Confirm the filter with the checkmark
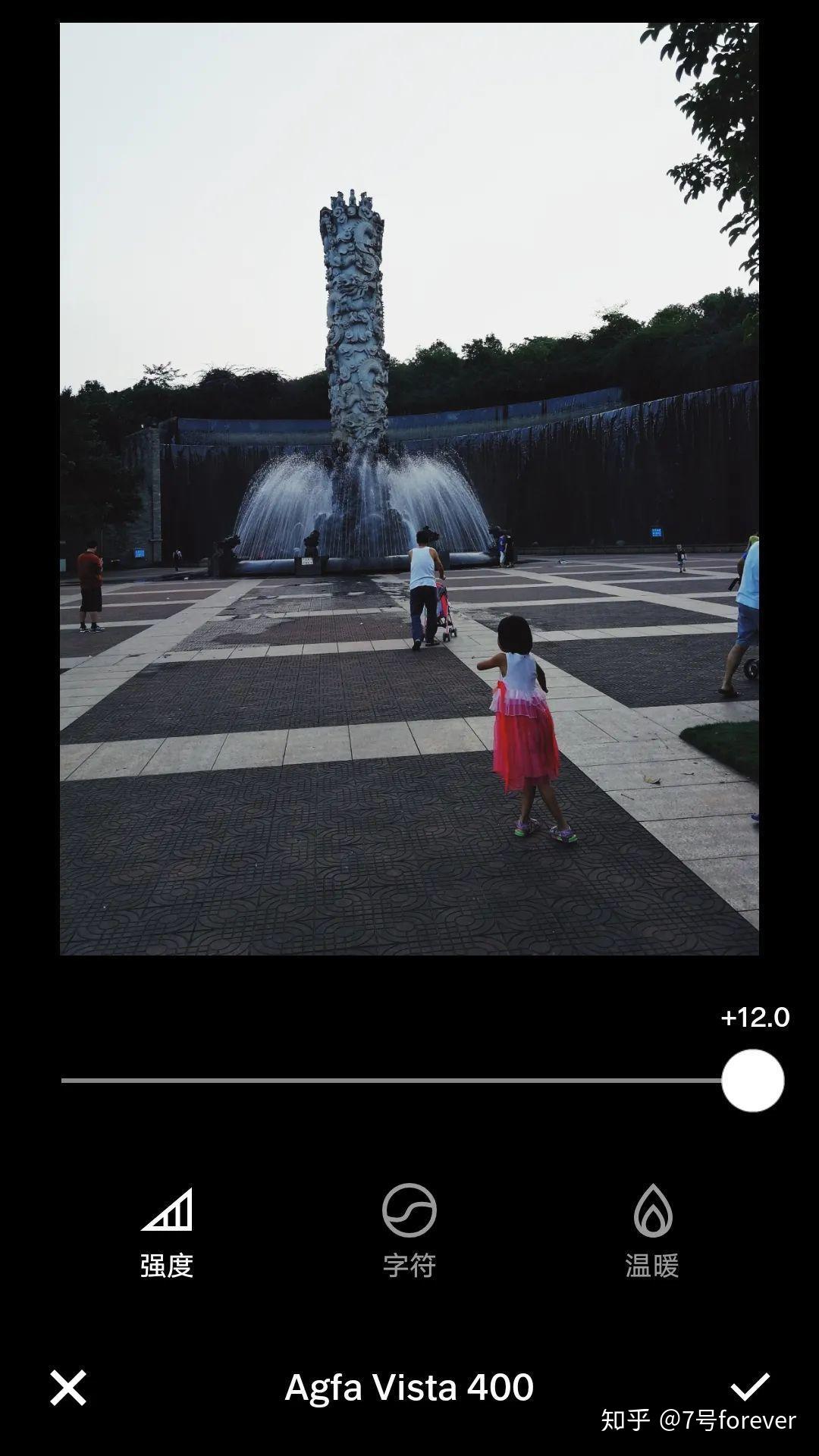This screenshot has width=819, height=1456. 749,1387
